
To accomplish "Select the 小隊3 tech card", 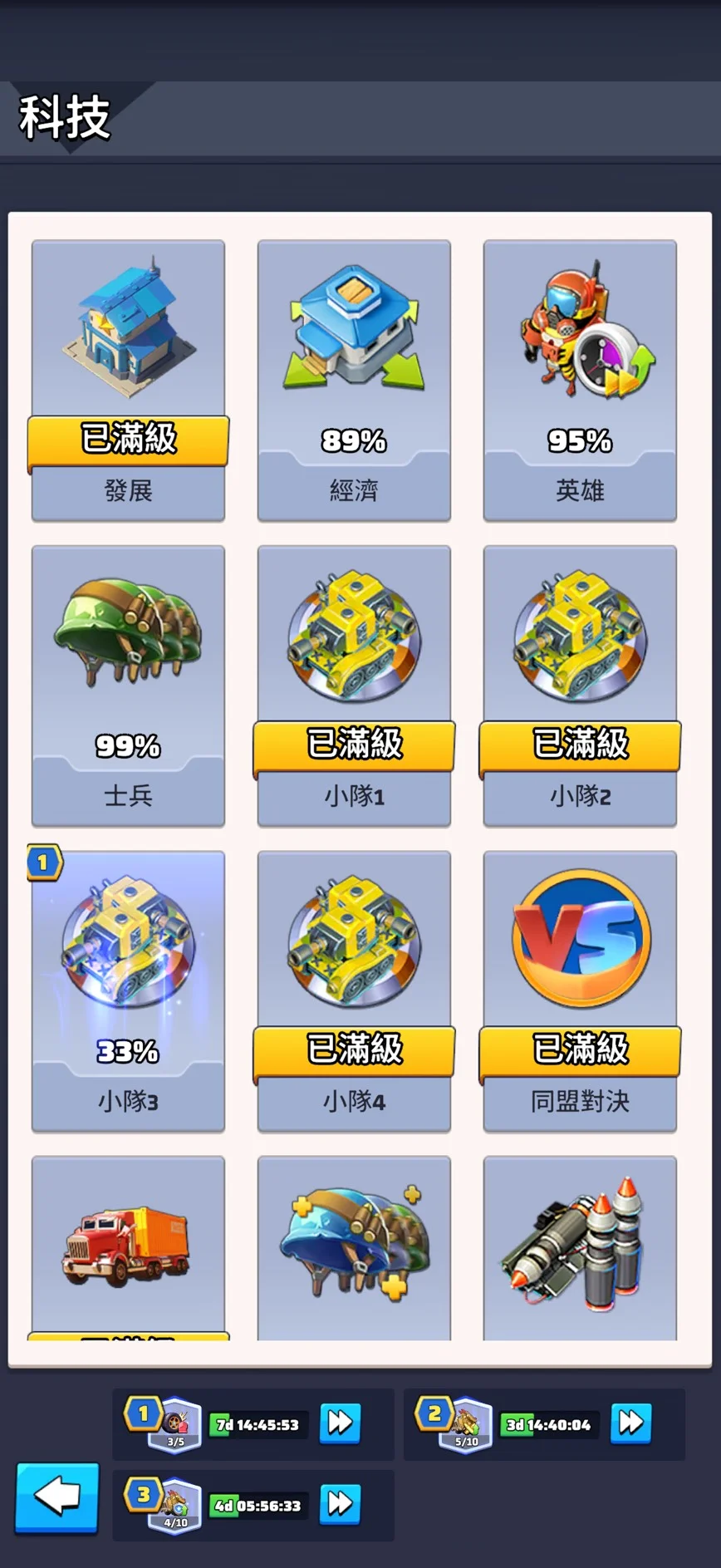I will click(x=128, y=990).
